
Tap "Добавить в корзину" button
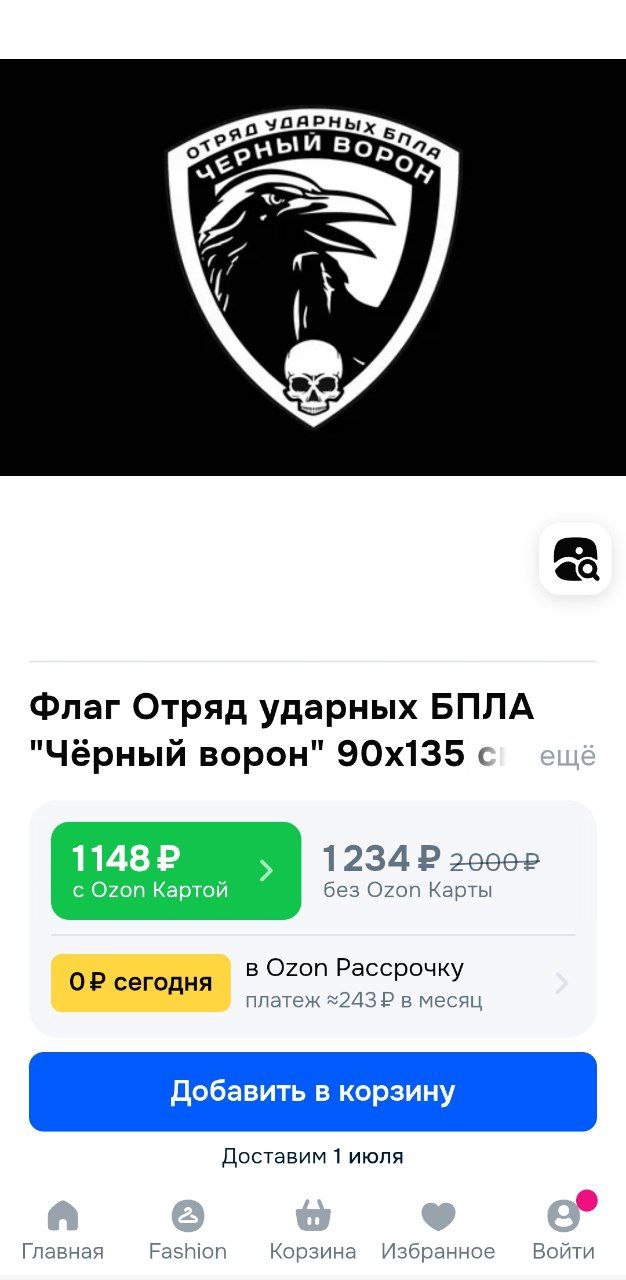313,1091
